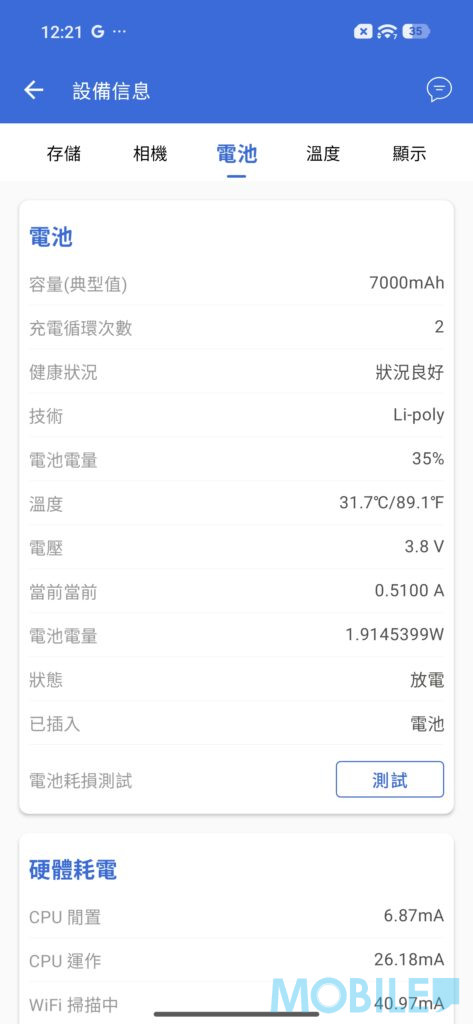The height and width of the screenshot is (1024, 473).
Task: Select the 電池 tab
Action: pyautogui.click(x=236, y=154)
